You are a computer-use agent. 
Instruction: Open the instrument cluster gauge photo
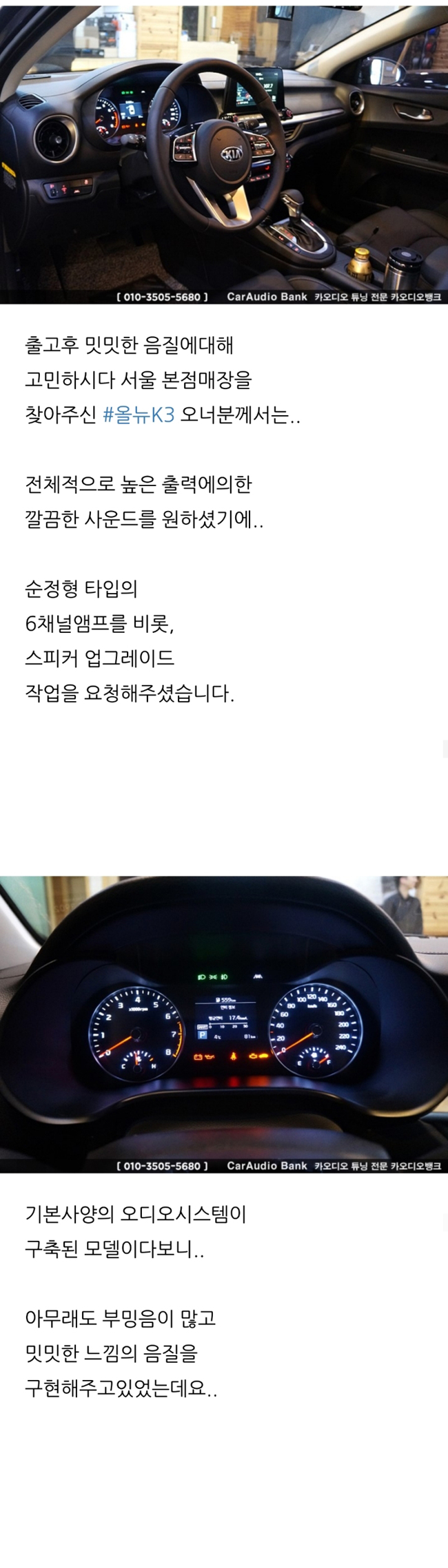224,1024
